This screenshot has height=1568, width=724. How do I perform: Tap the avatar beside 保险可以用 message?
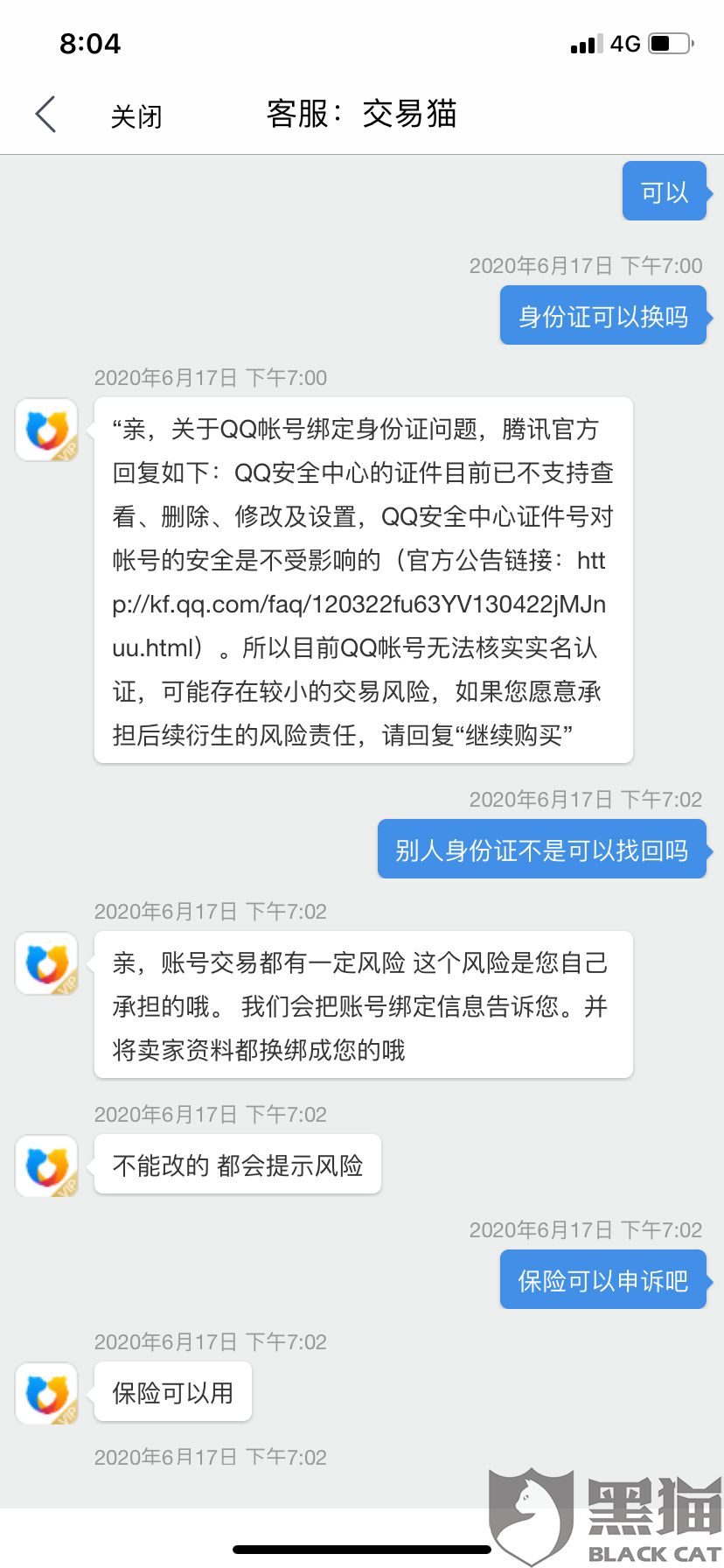[x=46, y=1393]
